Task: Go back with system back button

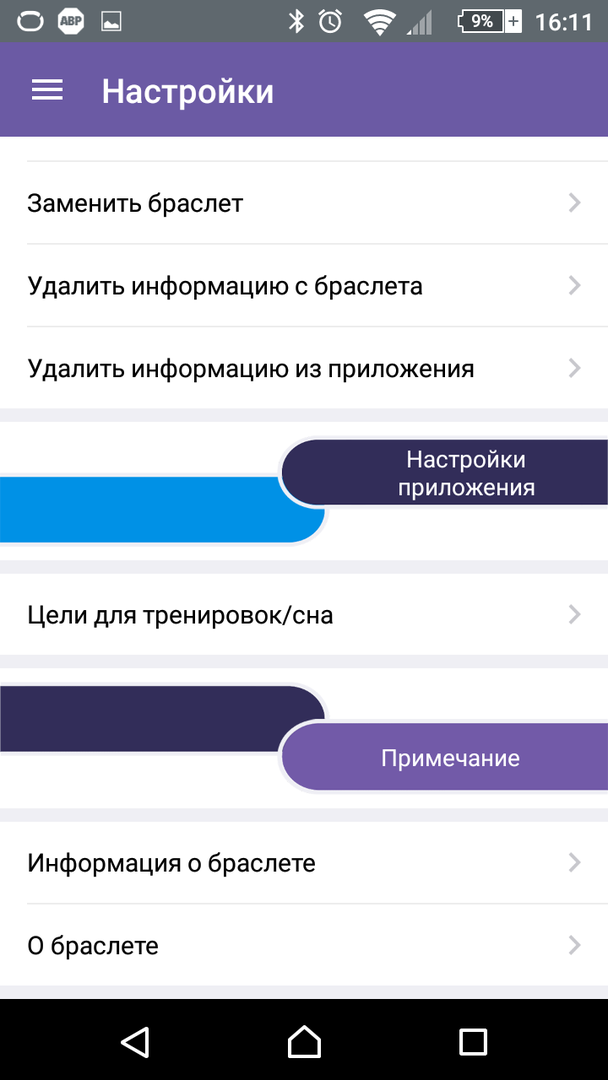Action: point(135,1041)
